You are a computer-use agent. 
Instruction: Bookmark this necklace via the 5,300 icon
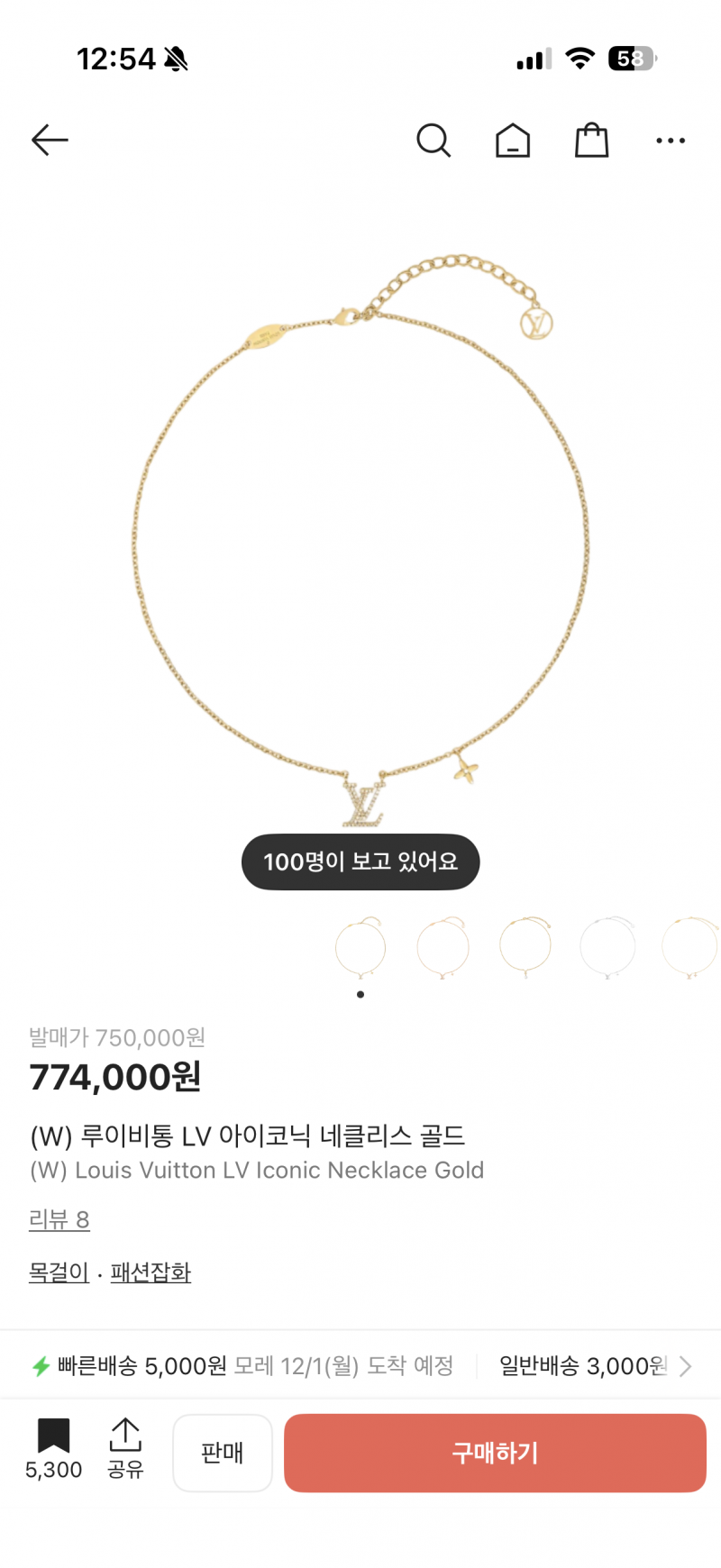(x=54, y=1449)
